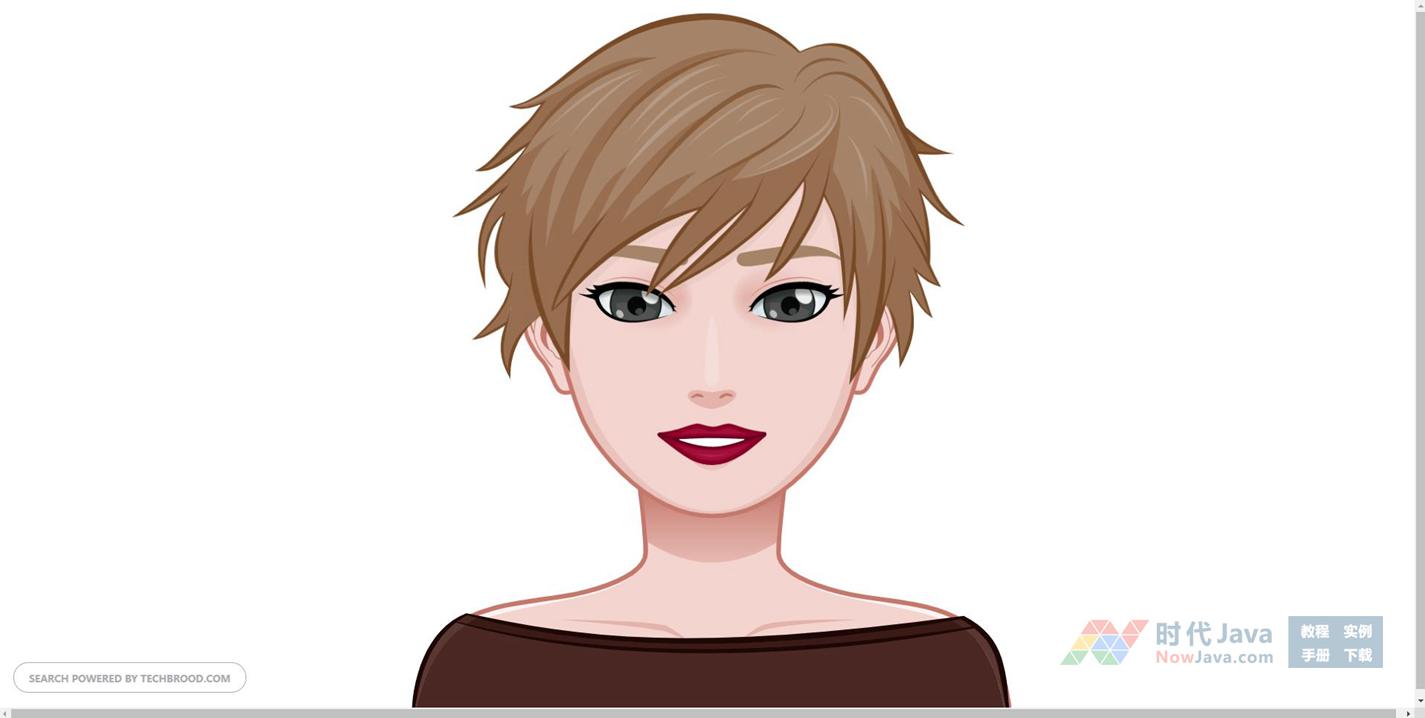Tap the horizontal scrollbar's left arrow
1425x718 pixels.
click(x=5, y=713)
